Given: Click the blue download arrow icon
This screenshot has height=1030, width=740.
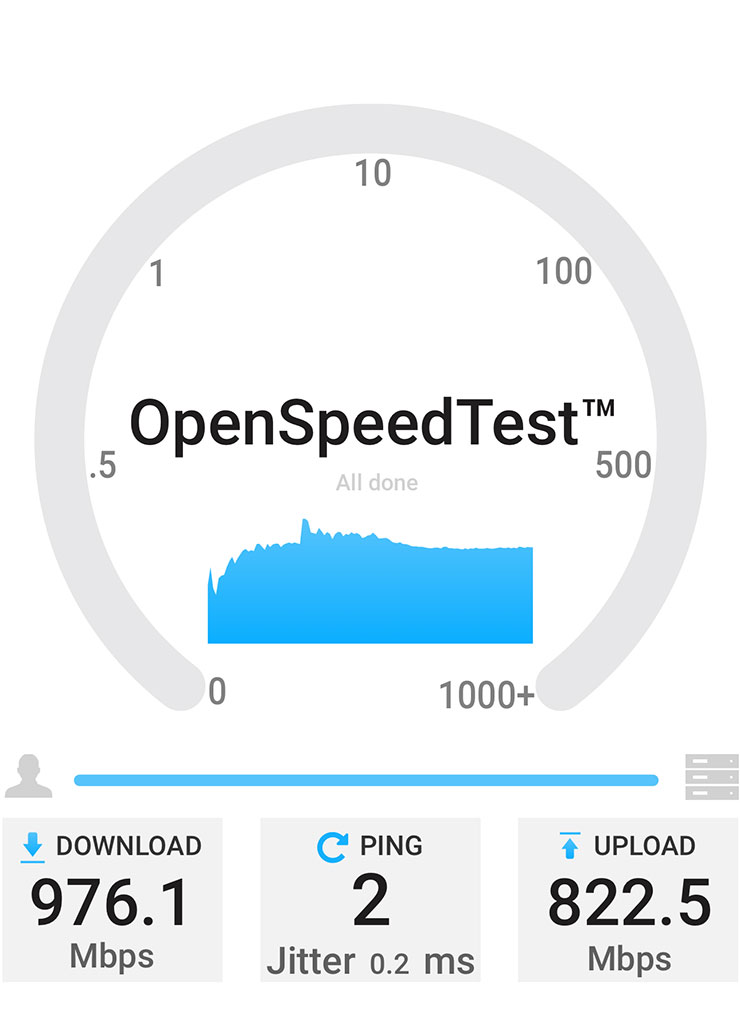Looking at the screenshot, I should click(x=32, y=846).
